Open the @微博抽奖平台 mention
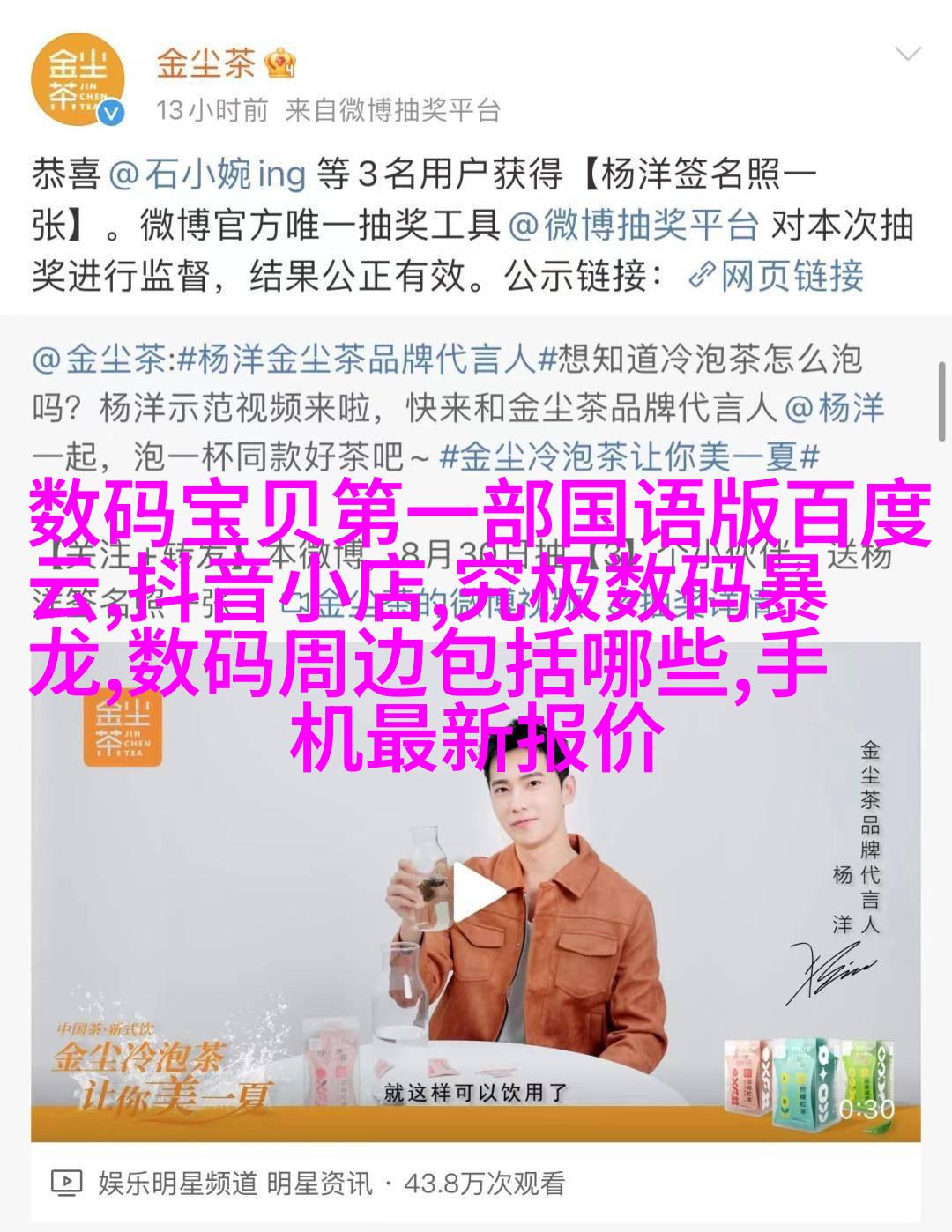Screen dimensions: 952x1232 634,226
